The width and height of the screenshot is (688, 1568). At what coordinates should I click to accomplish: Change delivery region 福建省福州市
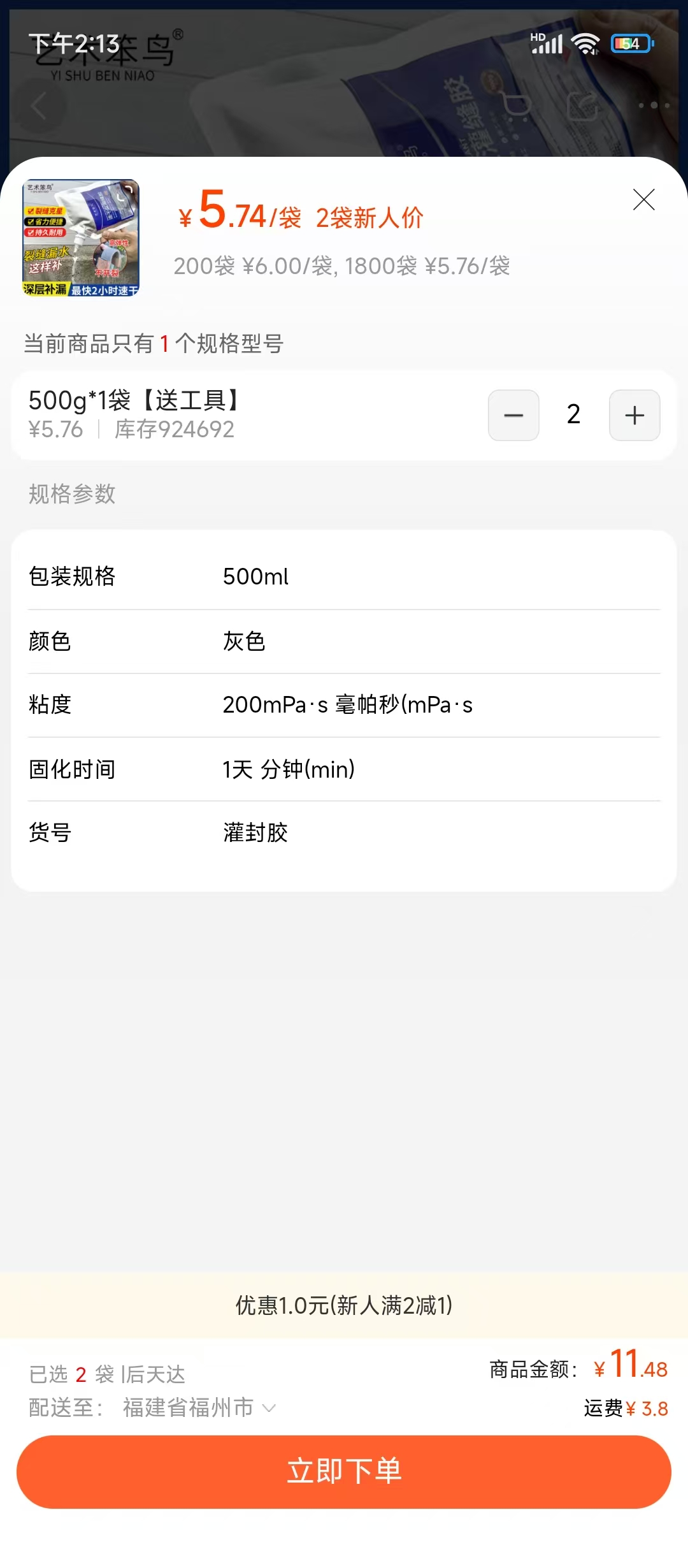click(197, 1407)
